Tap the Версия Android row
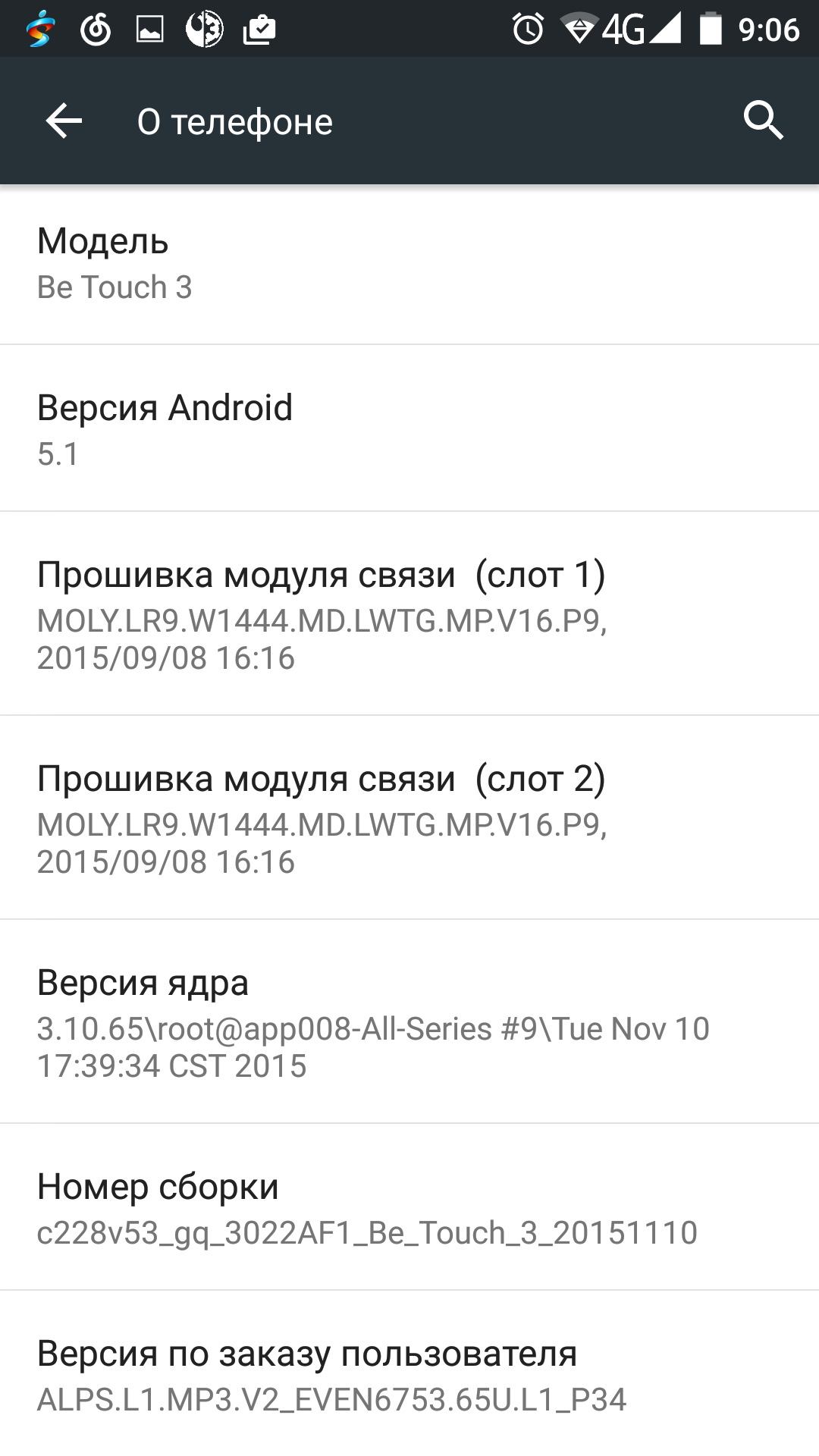Screen dimensions: 819x1456 coord(409,429)
